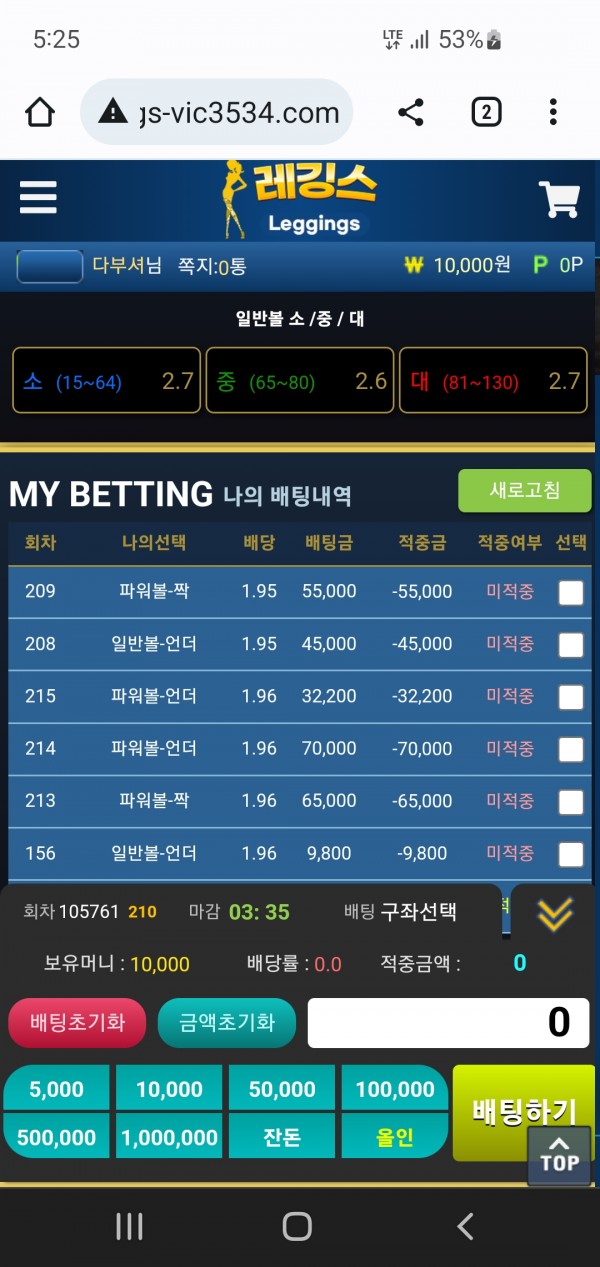Go to browser home page
Viewport: 600px width, 1267px height.
click(x=40, y=113)
